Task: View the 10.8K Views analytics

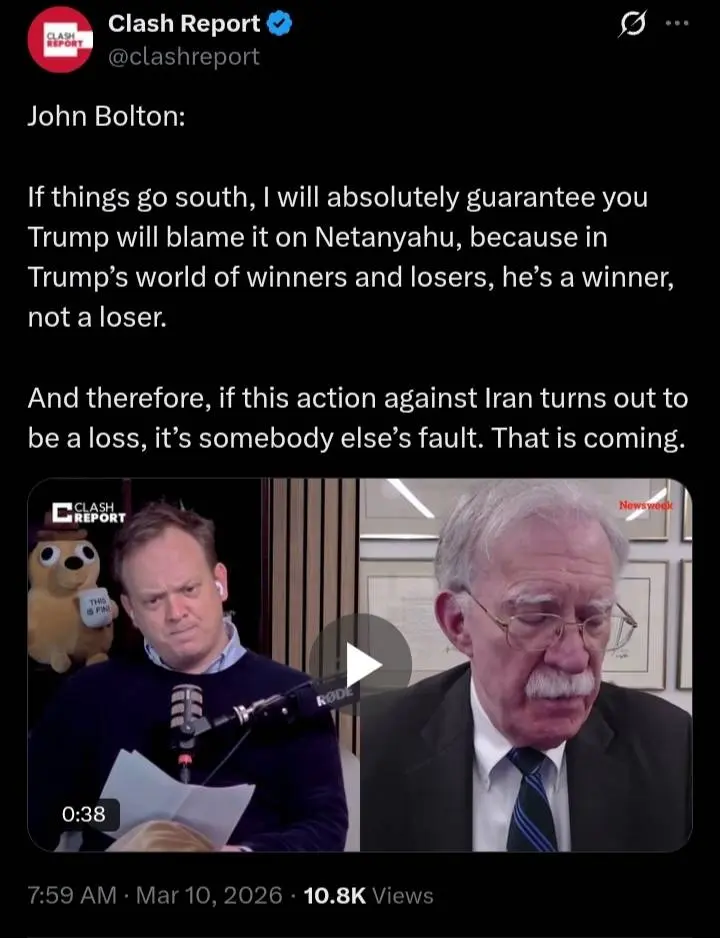Action: 367,895
